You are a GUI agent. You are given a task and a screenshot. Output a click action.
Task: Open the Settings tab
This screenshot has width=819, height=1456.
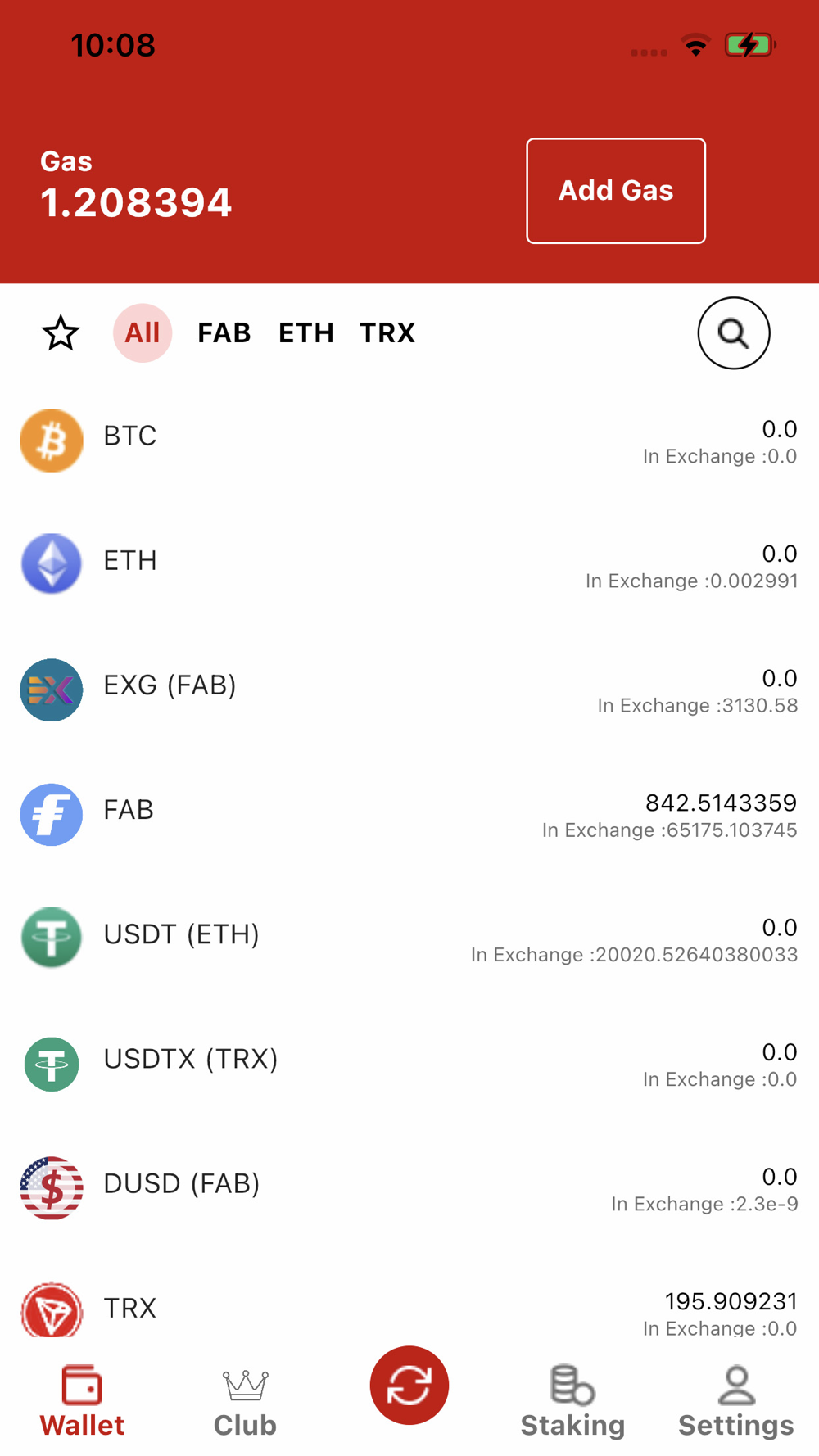735,1400
